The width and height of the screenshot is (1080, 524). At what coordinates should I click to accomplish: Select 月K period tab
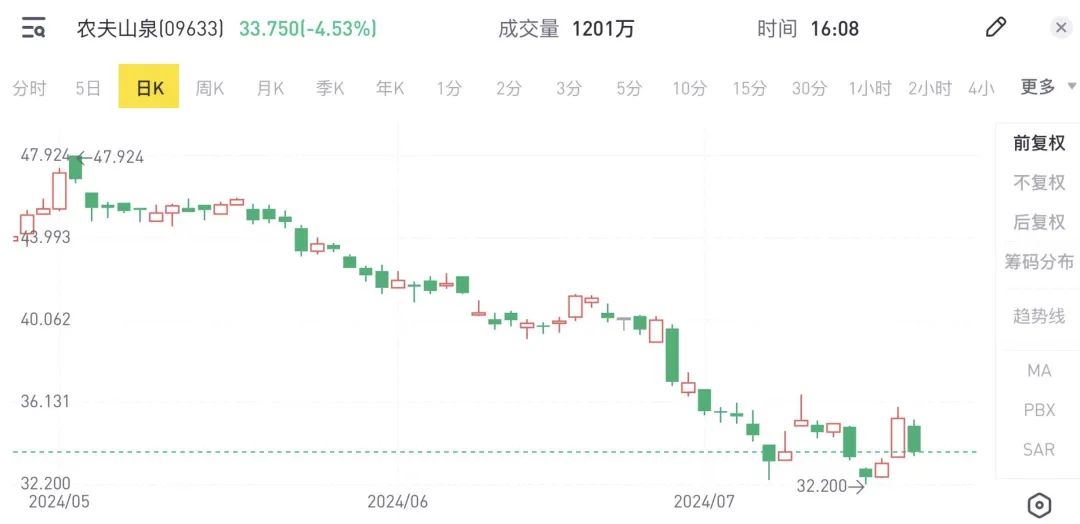pos(270,88)
